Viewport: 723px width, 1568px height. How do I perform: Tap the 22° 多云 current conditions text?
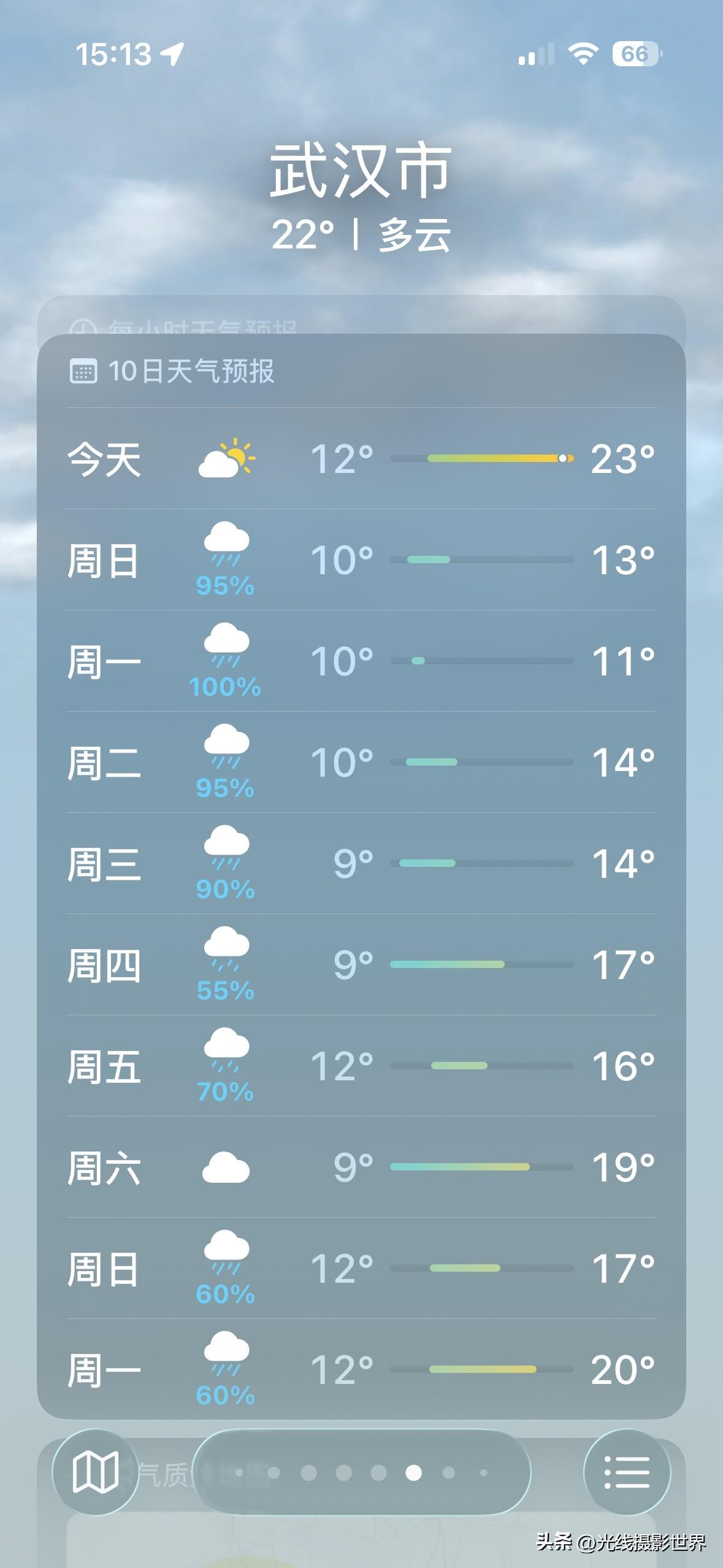click(362, 235)
